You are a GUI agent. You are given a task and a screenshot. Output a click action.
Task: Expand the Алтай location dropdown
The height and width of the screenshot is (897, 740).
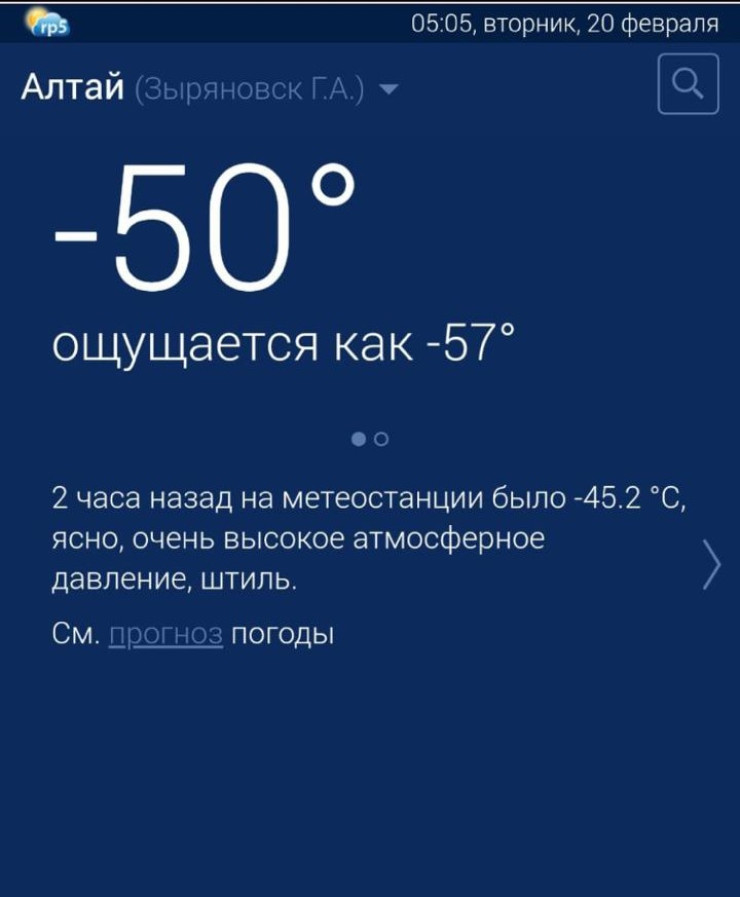pyautogui.click(x=389, y=89)
